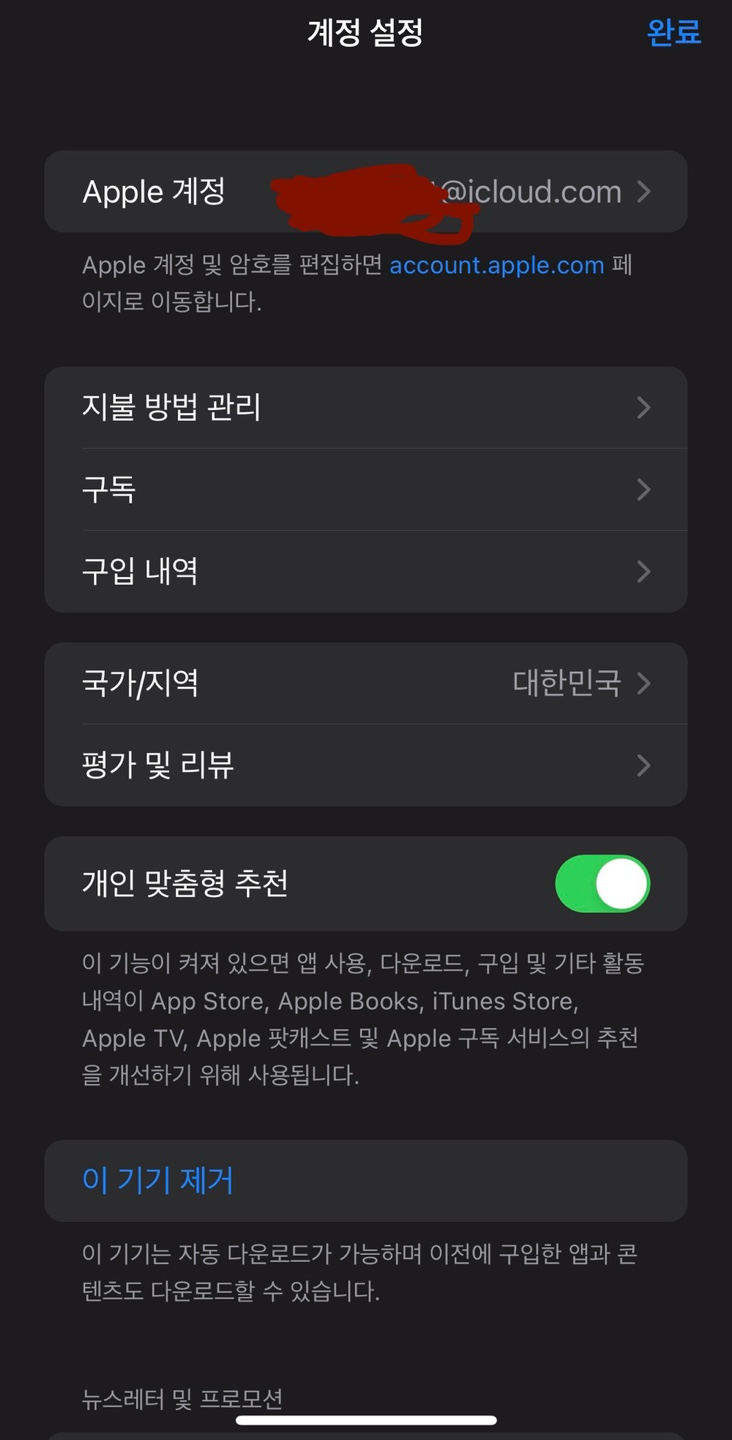732x1440 pixels.
Task: Tap 이 기기 제거
Action: pos(158,1181)
